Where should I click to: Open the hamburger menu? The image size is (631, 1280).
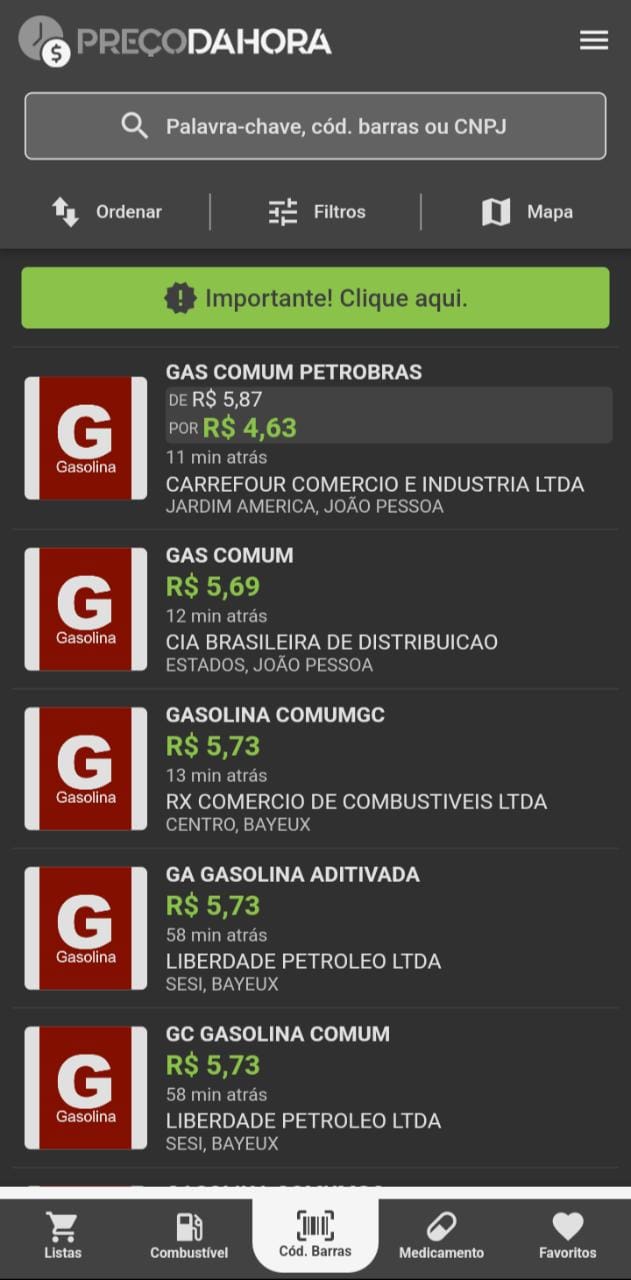click(x=594, y=40)
